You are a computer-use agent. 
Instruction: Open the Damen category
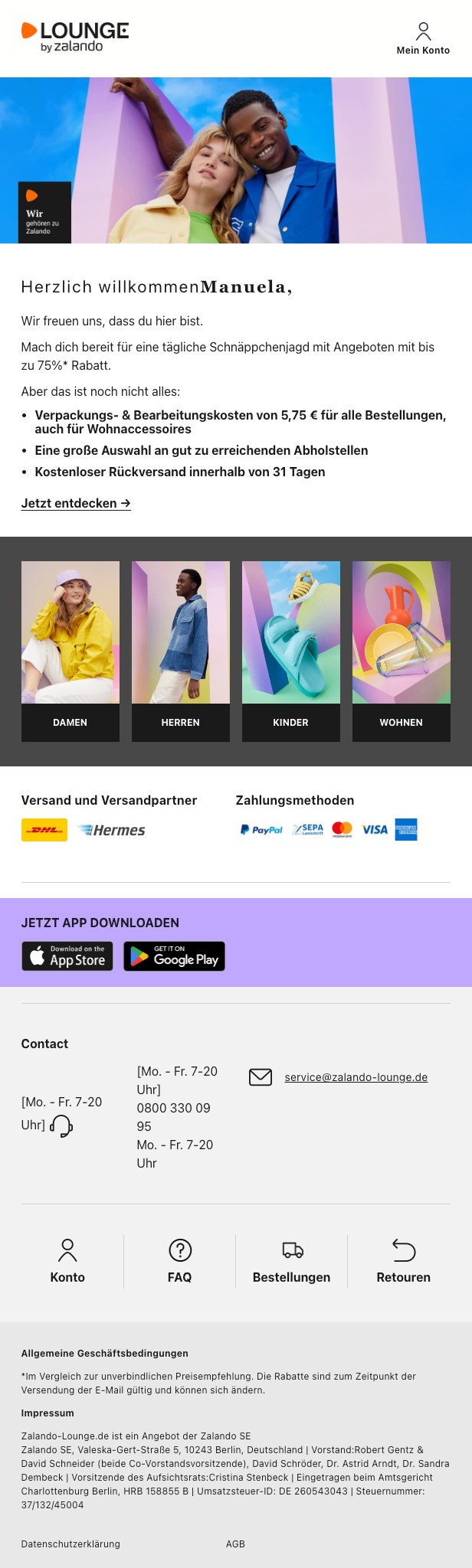pos(70,651)
